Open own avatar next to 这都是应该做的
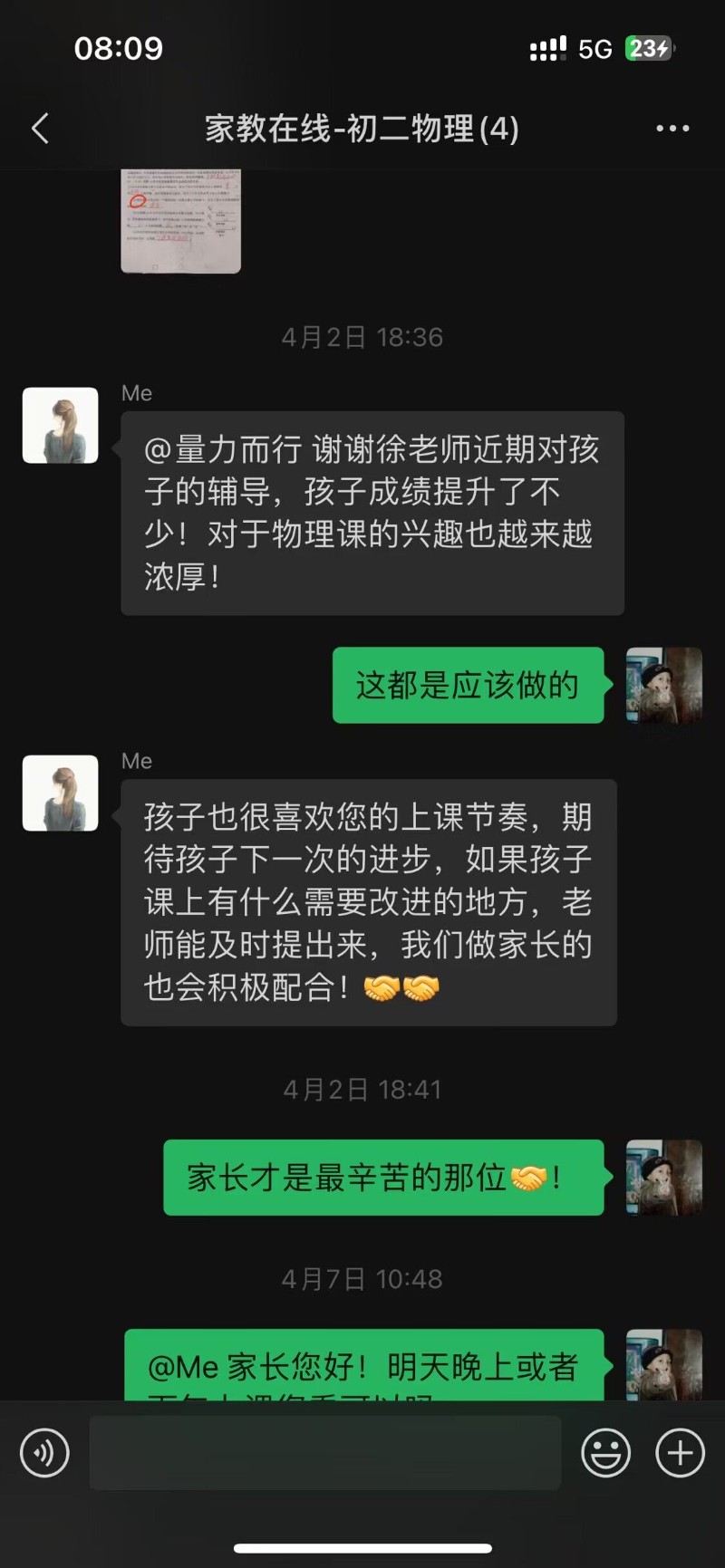725x1568 pixels. coord(664,685)
